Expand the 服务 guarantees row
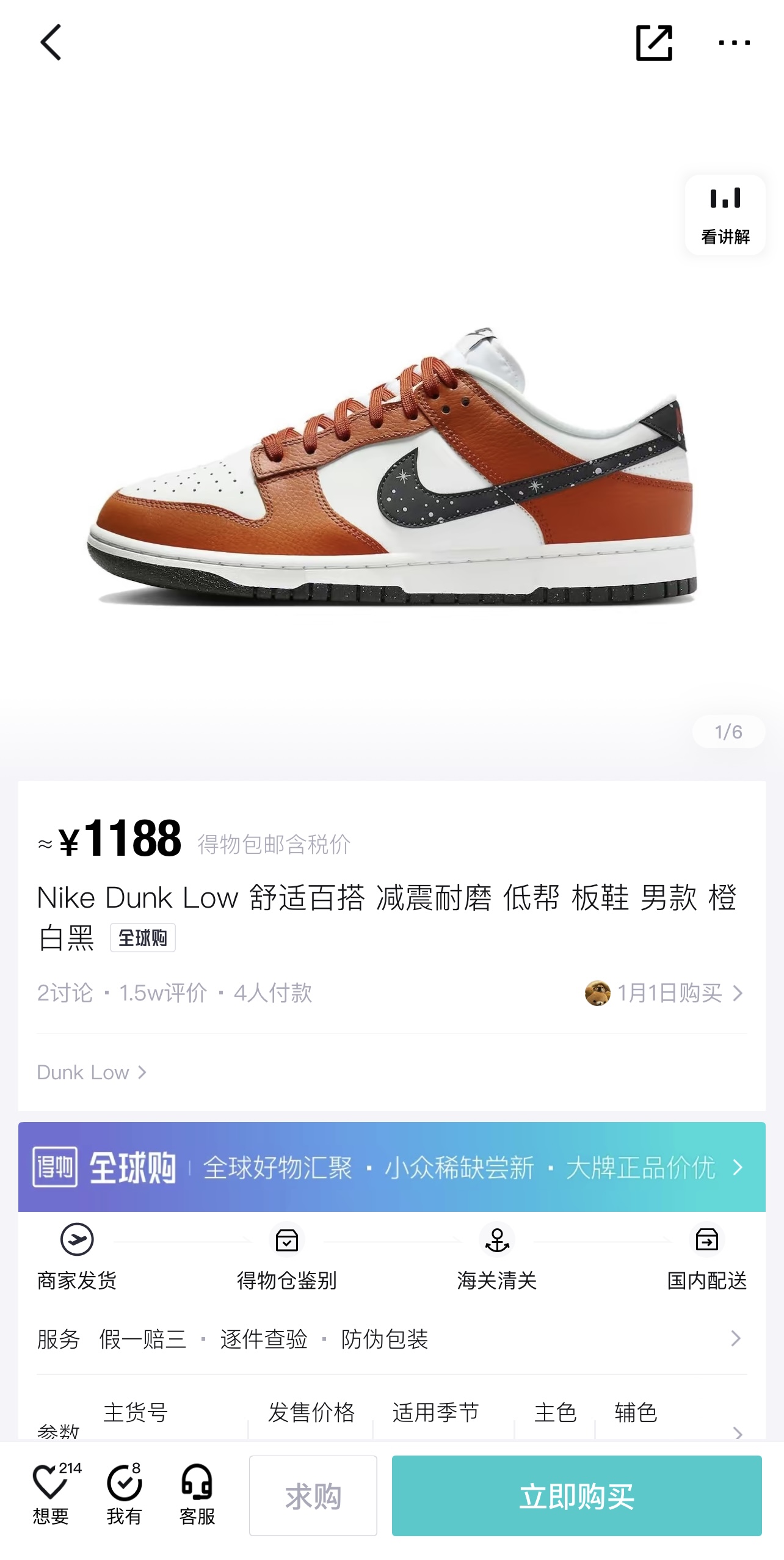This screenshot has height=1560, width=784. 392,1339
